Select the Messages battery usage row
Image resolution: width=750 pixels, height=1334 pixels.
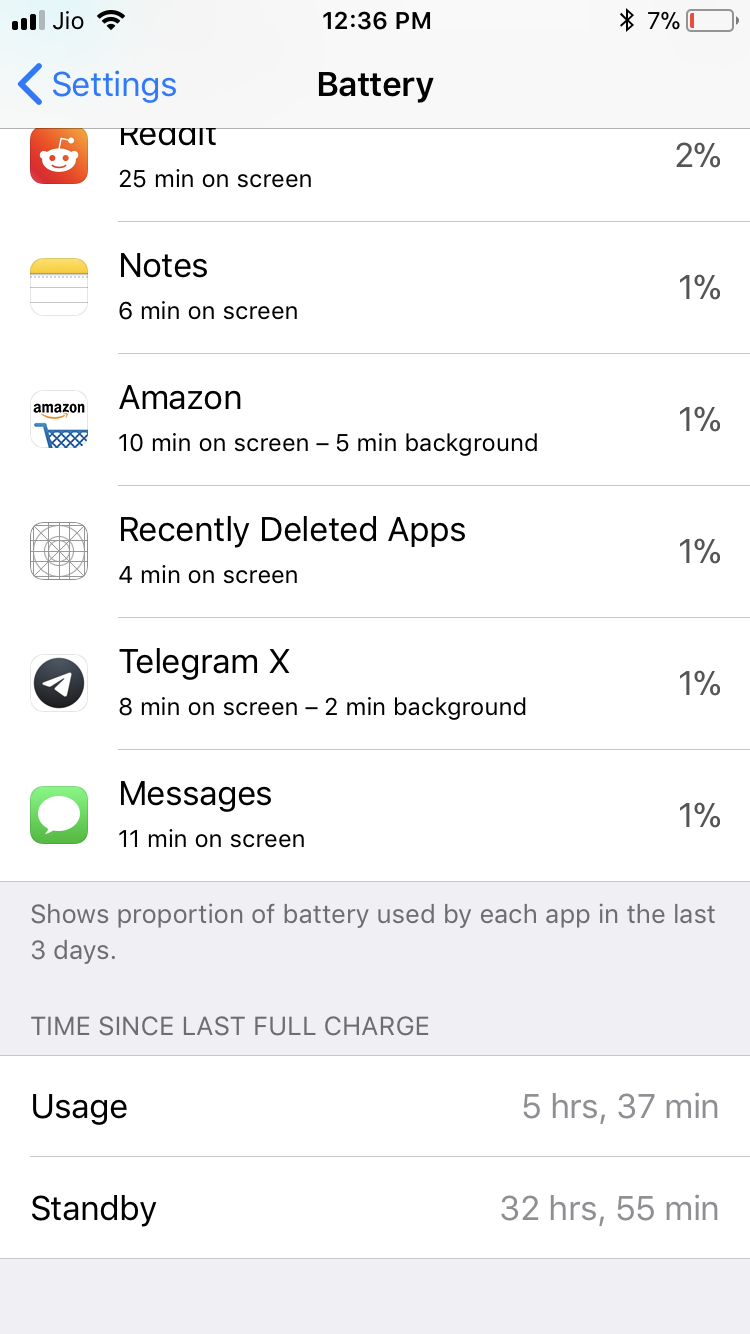tap(375, 816)
